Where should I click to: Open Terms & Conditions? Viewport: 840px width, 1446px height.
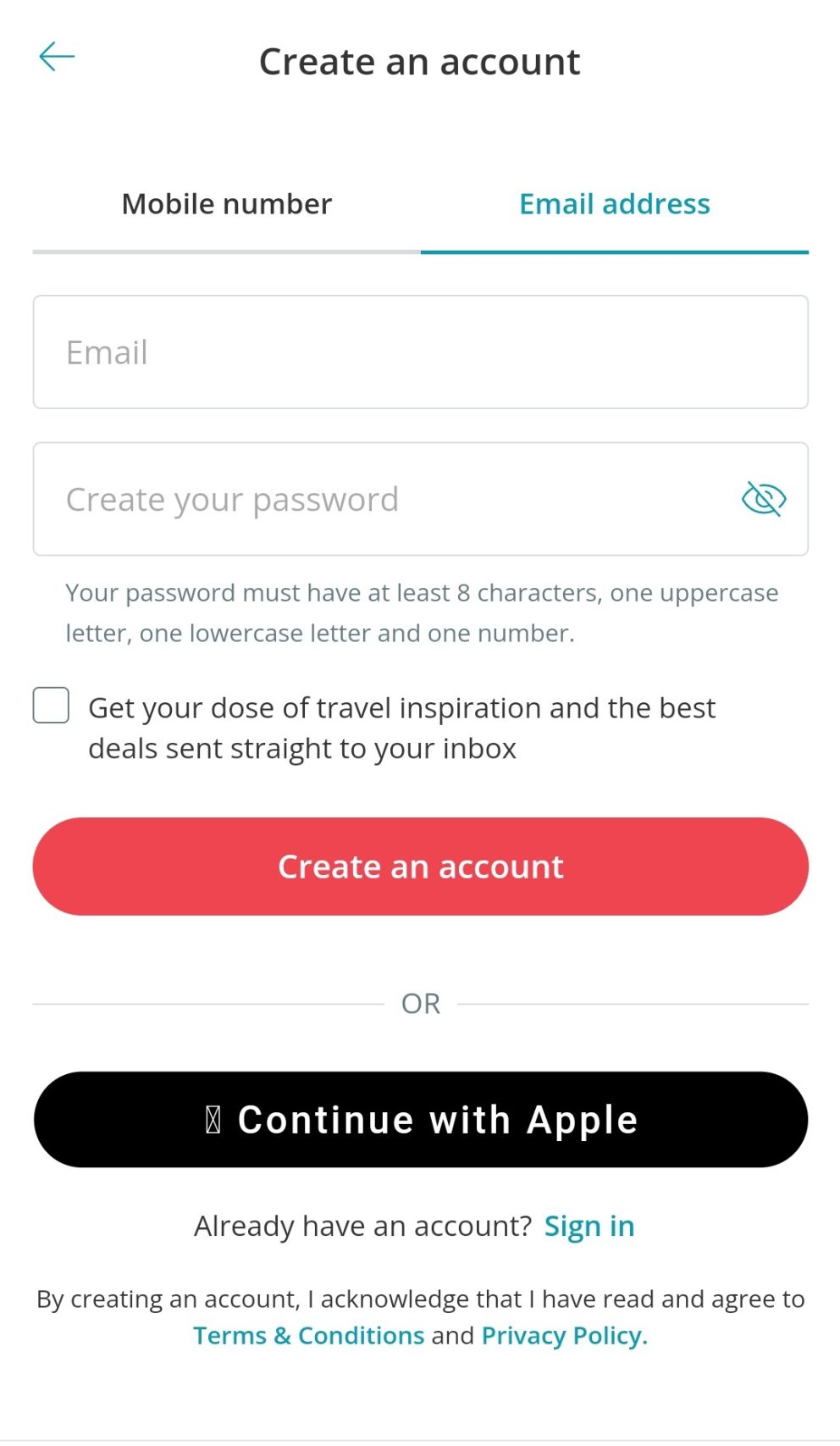coord(308,1336)
